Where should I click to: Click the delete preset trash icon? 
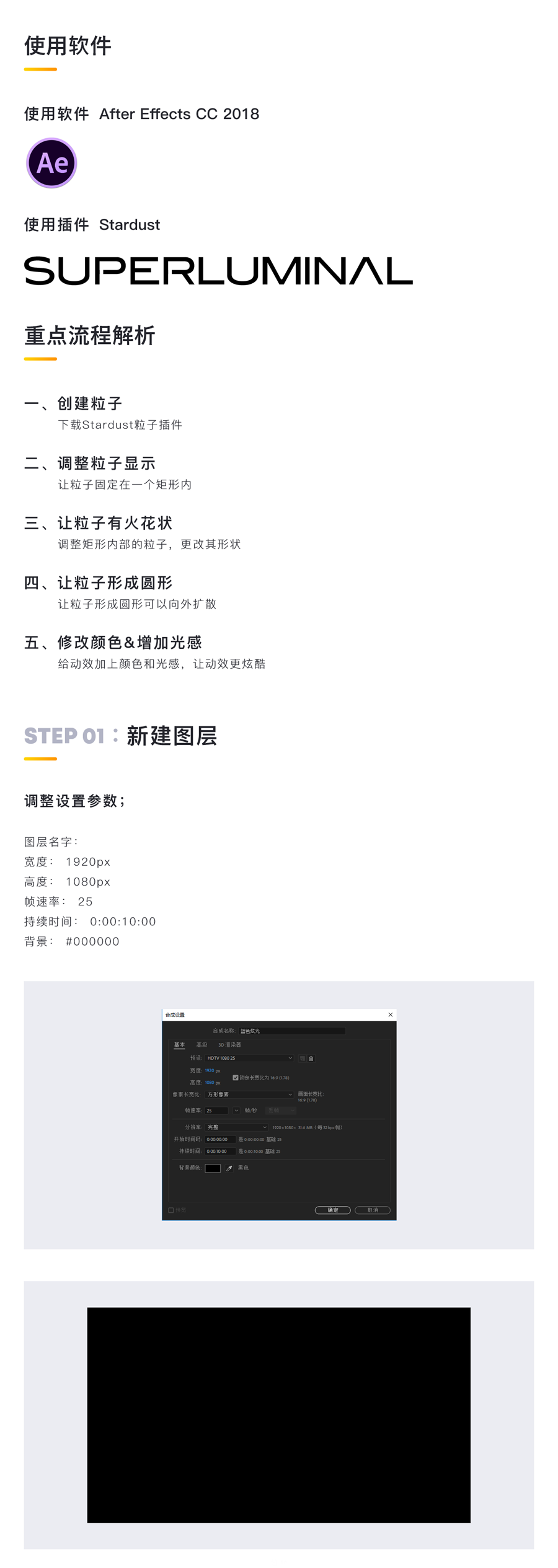(x=310, y=1058)
